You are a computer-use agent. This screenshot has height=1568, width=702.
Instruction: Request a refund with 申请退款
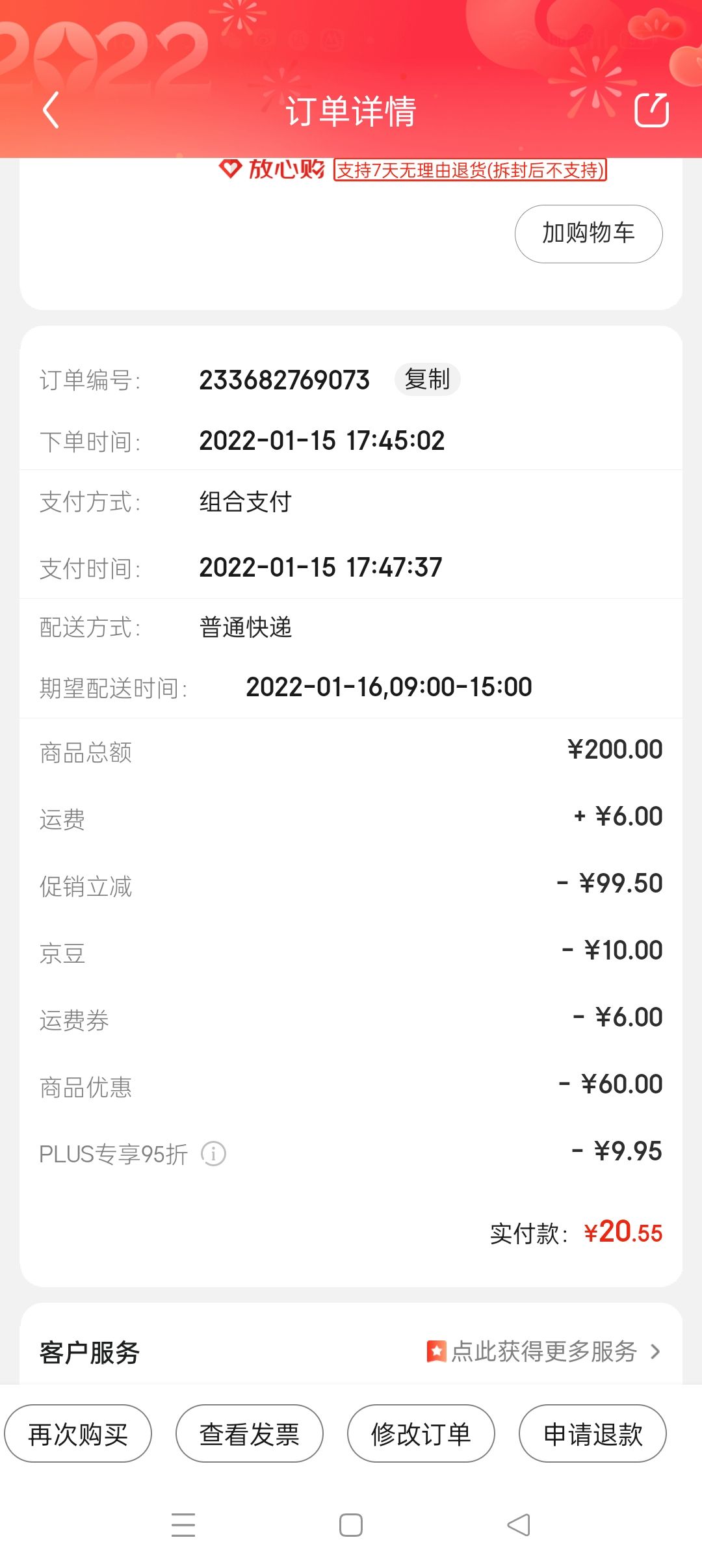click(592, 1433)
